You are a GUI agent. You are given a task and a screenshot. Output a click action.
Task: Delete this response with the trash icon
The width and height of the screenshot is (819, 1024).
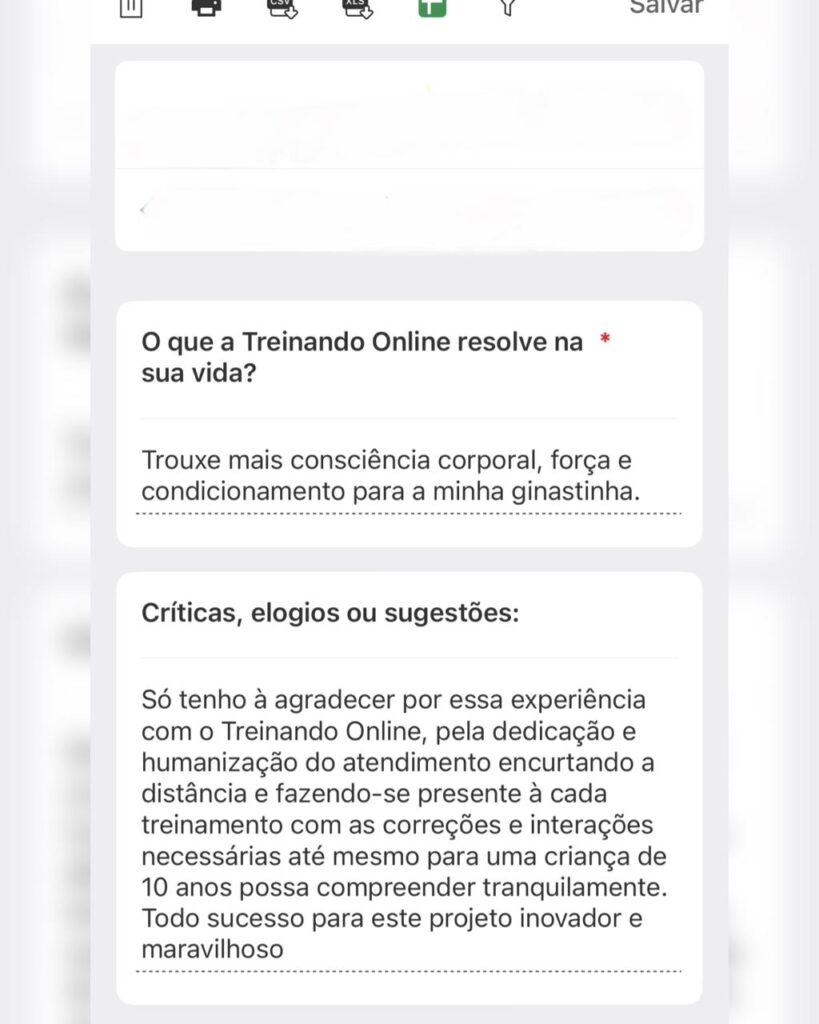point(131,7)
